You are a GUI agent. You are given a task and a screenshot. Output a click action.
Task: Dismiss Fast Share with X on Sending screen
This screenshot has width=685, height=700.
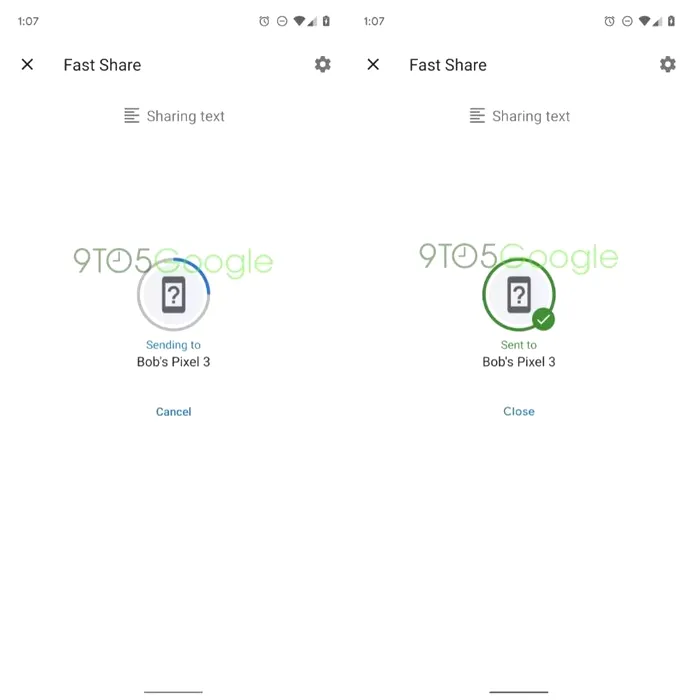click(27, 64)
